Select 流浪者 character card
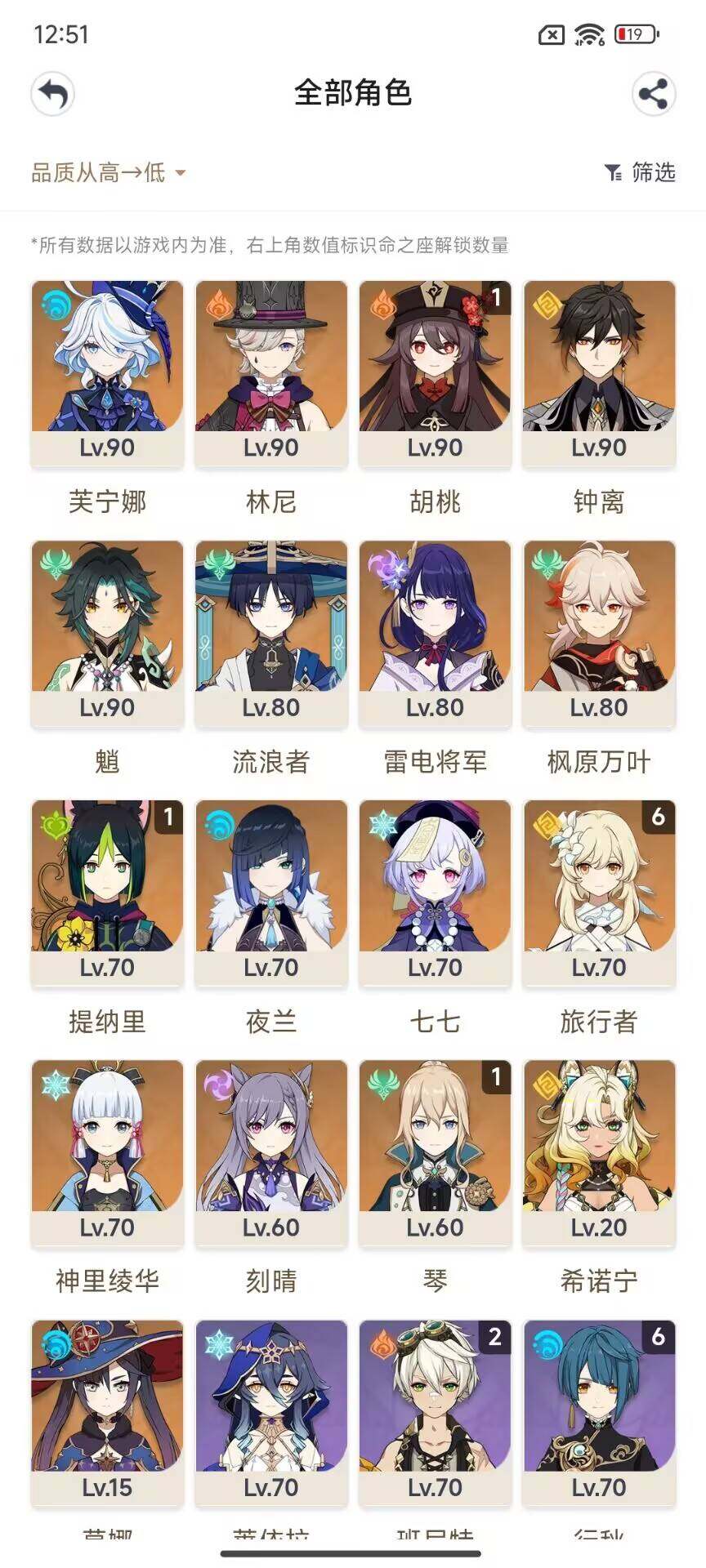Image resolution: width=706 pixels, height=1568 pixels. (271, 633)
